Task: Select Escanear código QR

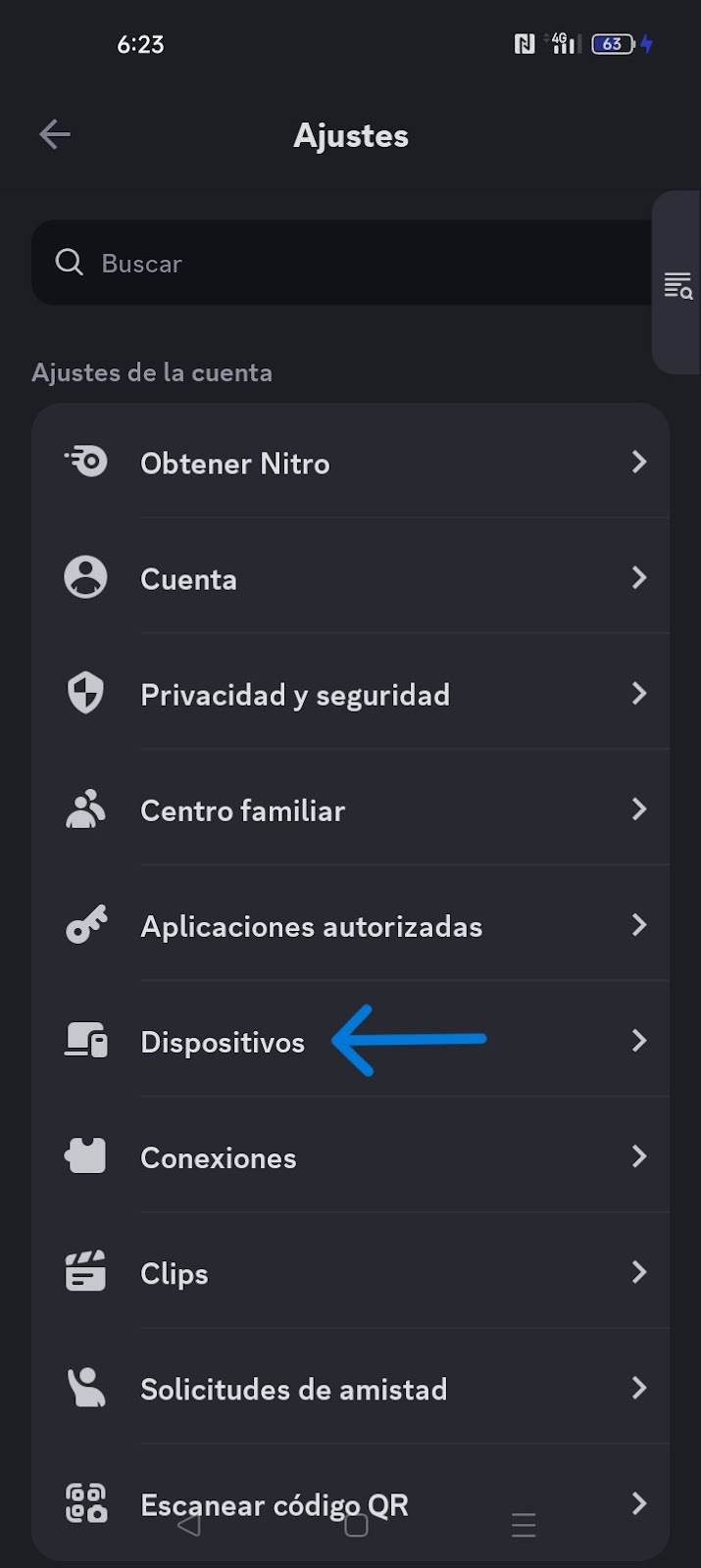Action: coord(350,1502)
